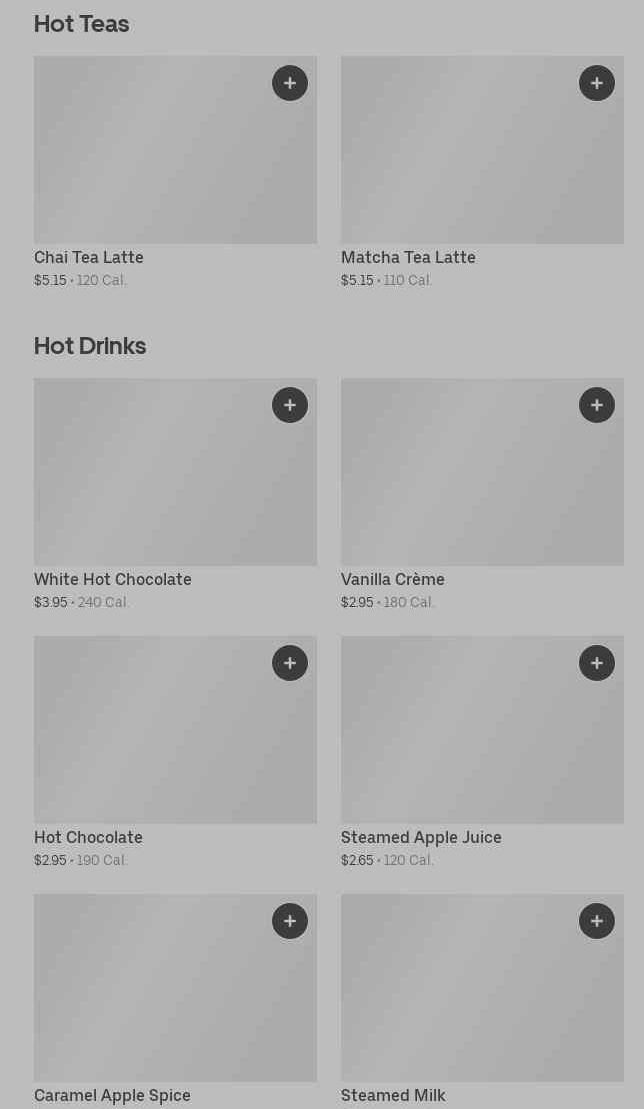Add Vanilla Crème using its plus icon
644x1109 pixels.
(x=597, y=405)
